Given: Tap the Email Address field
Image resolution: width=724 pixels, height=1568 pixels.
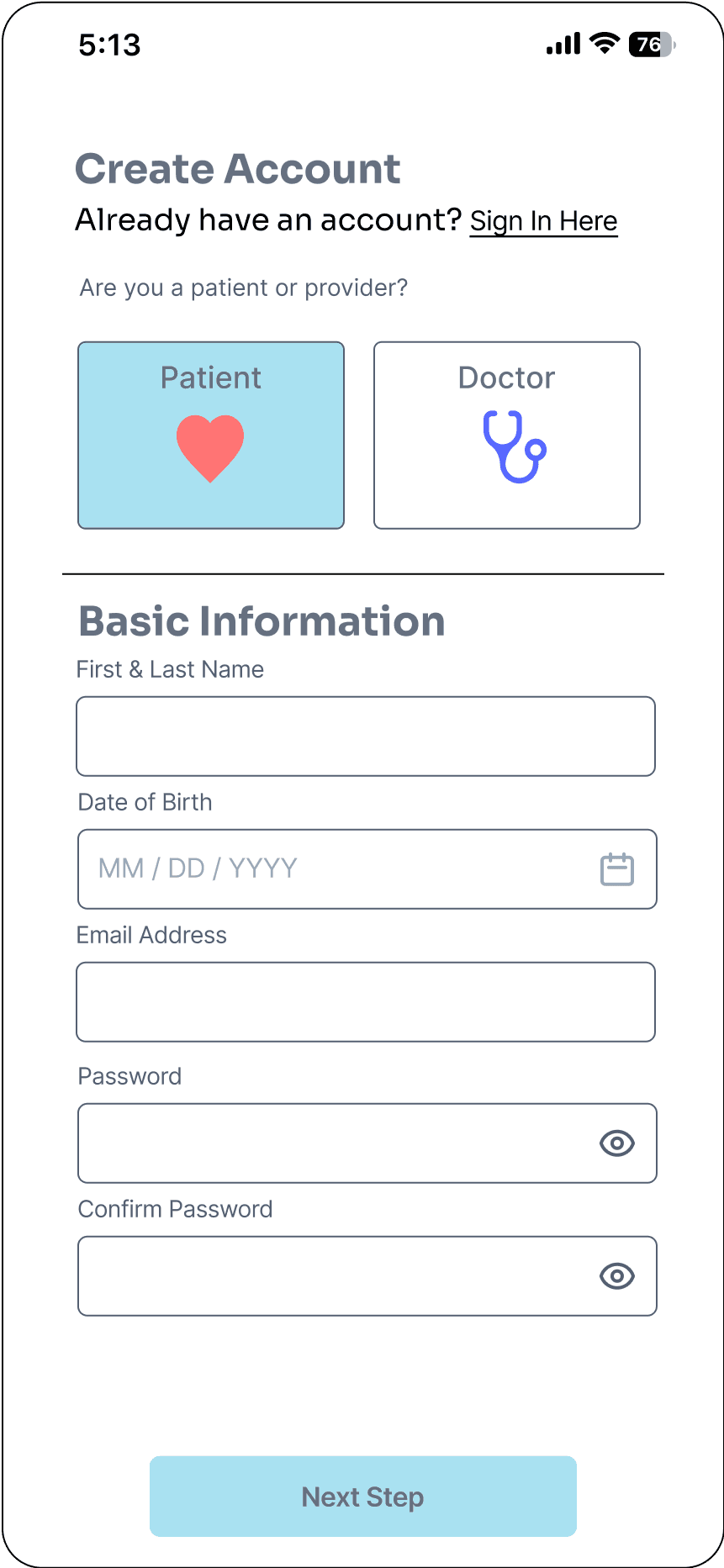Looking at the screenshot, I should pos(366,1002).
